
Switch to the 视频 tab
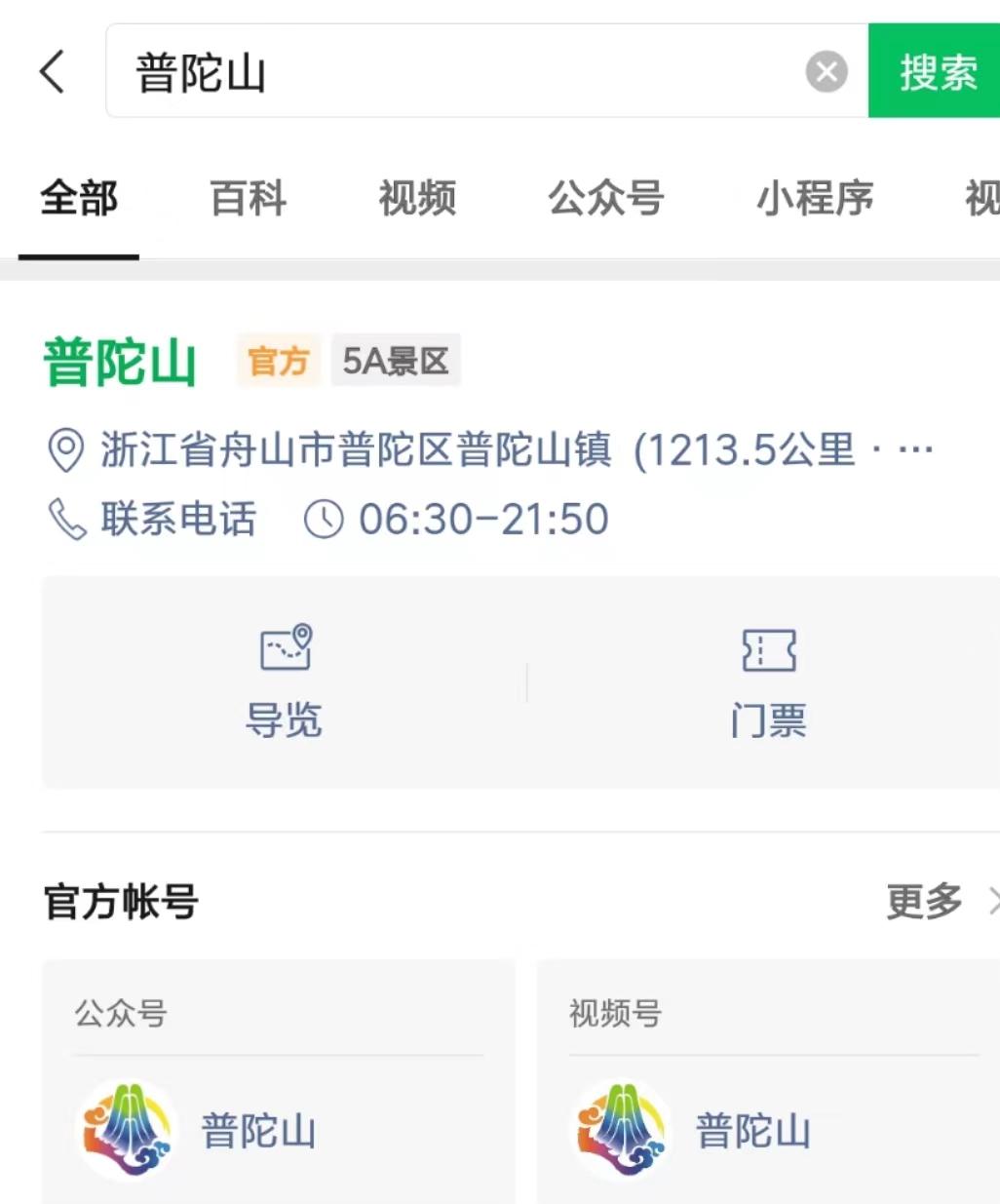coord(417,198)
